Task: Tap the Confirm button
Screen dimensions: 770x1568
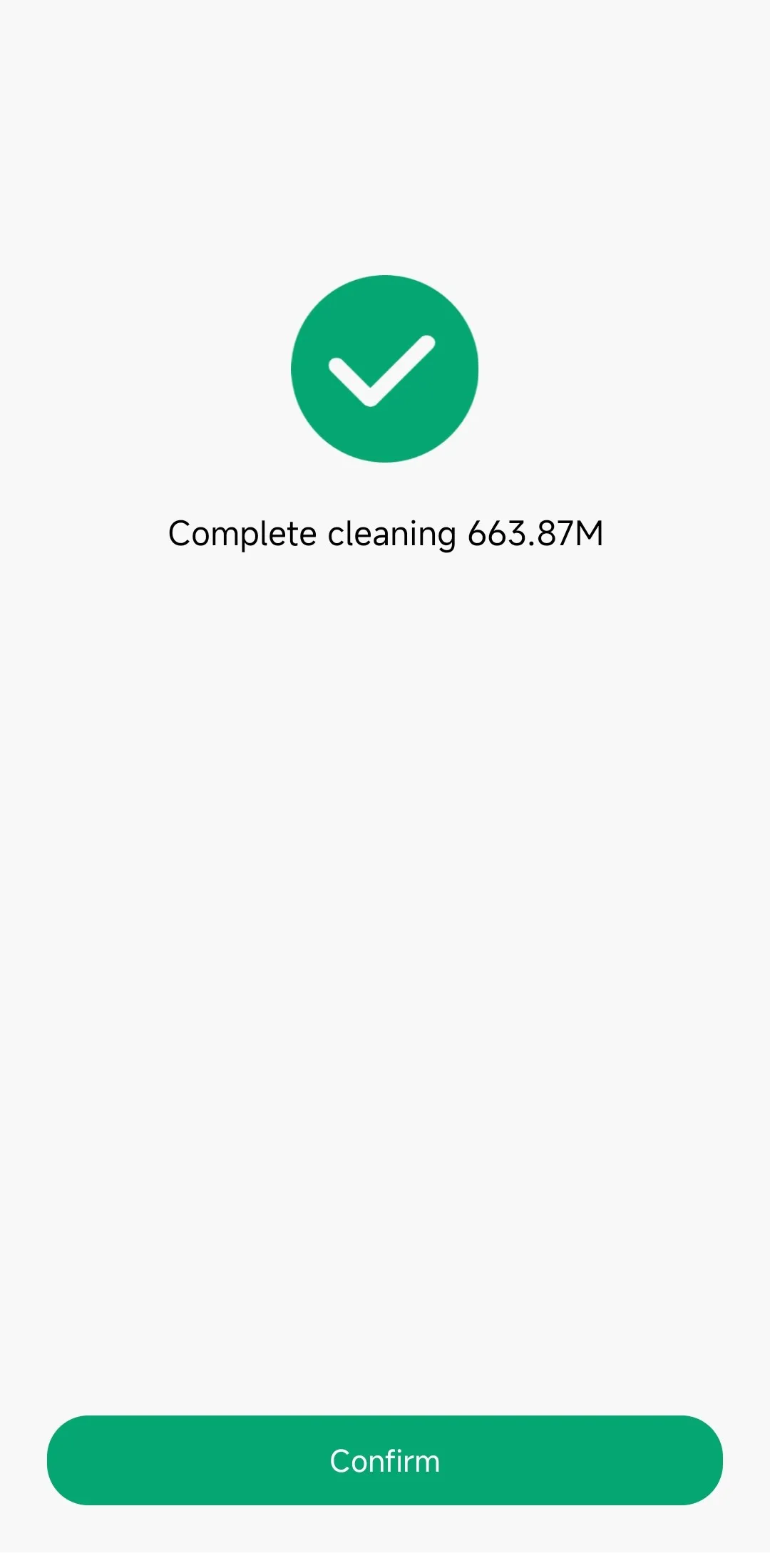Action: tap(385, 1460)
